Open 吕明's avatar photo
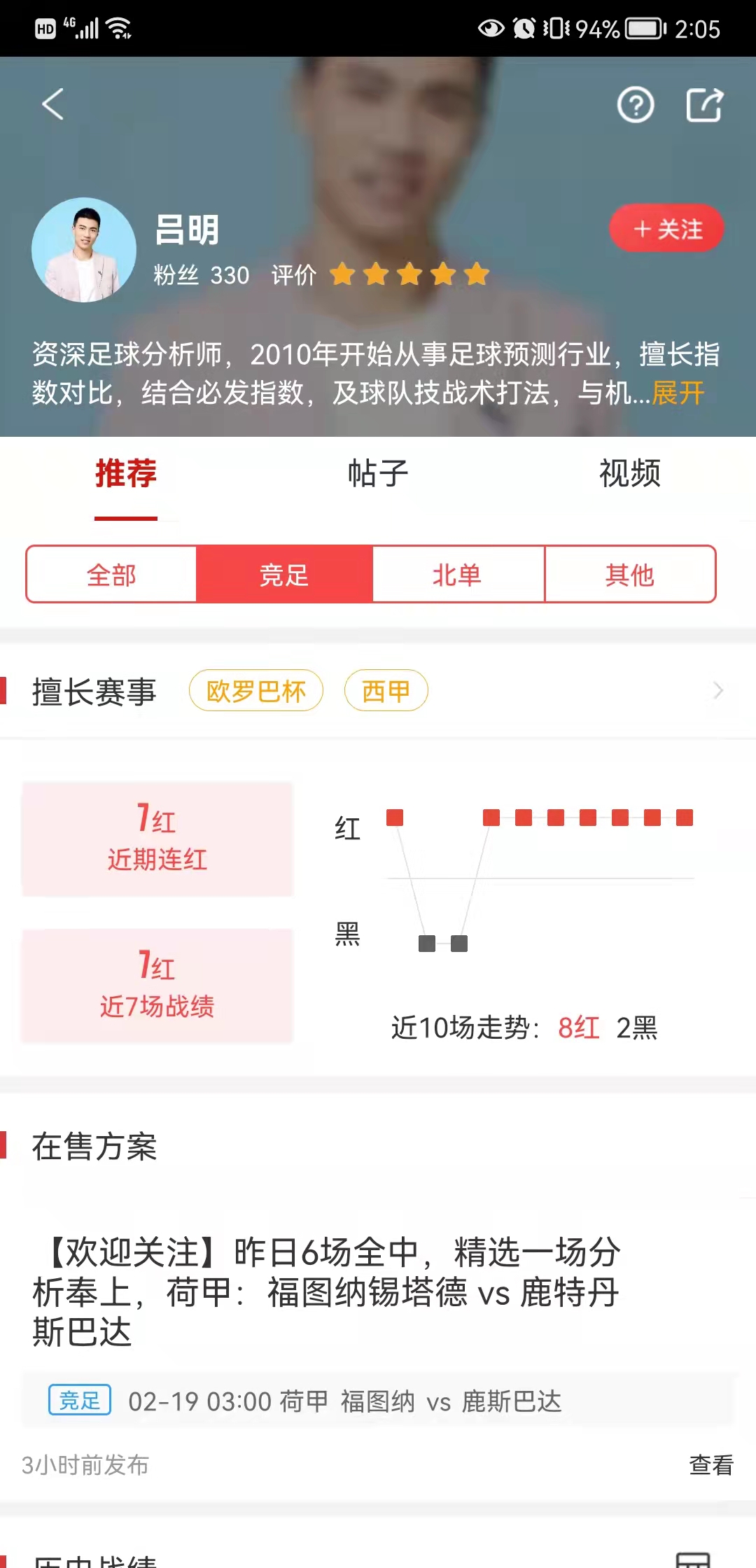The width and height of the screenshot is (756, 1568). click(x=84, y=250)
